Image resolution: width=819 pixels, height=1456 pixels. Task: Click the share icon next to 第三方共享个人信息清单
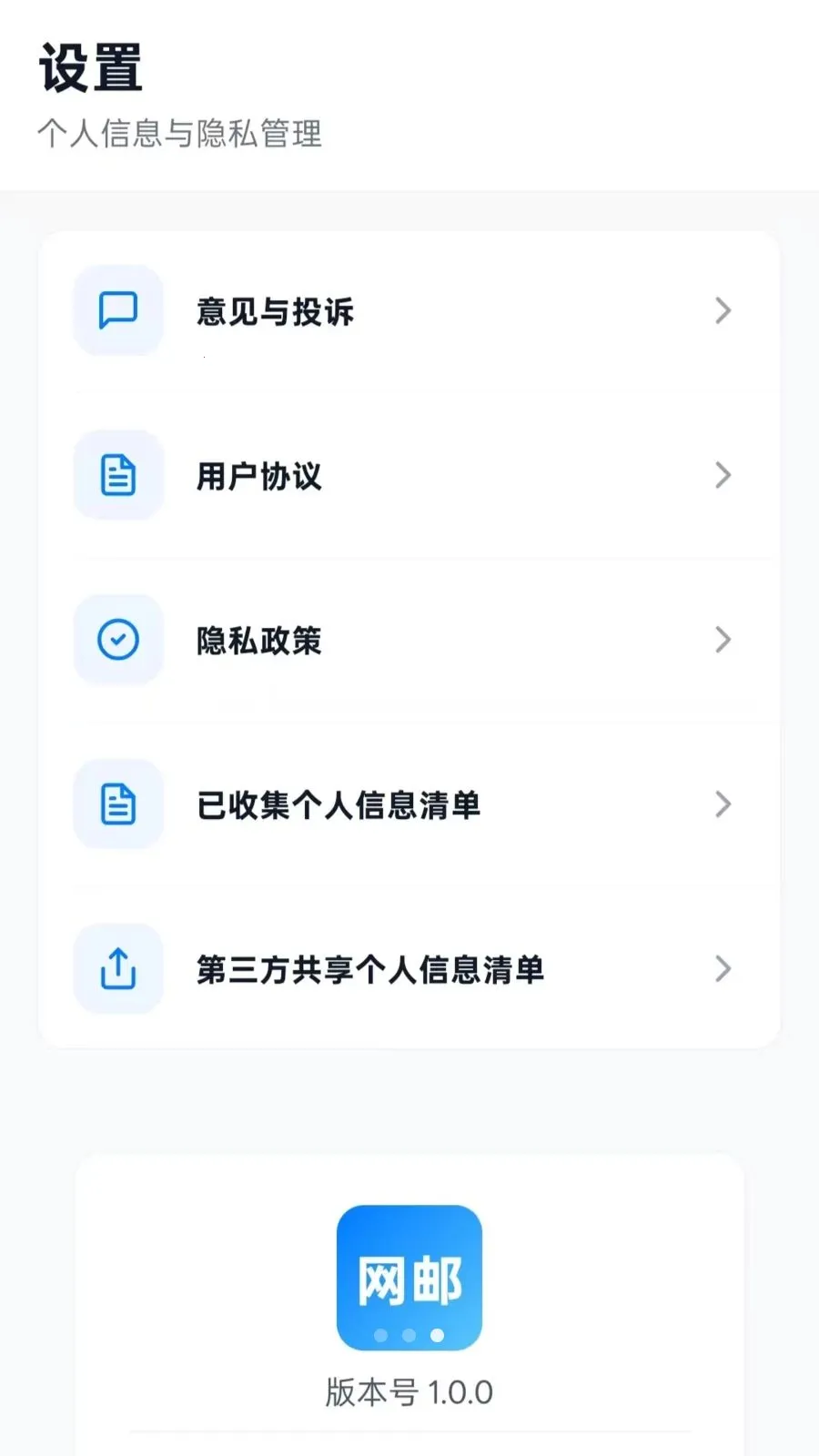[x=118, y=968]
